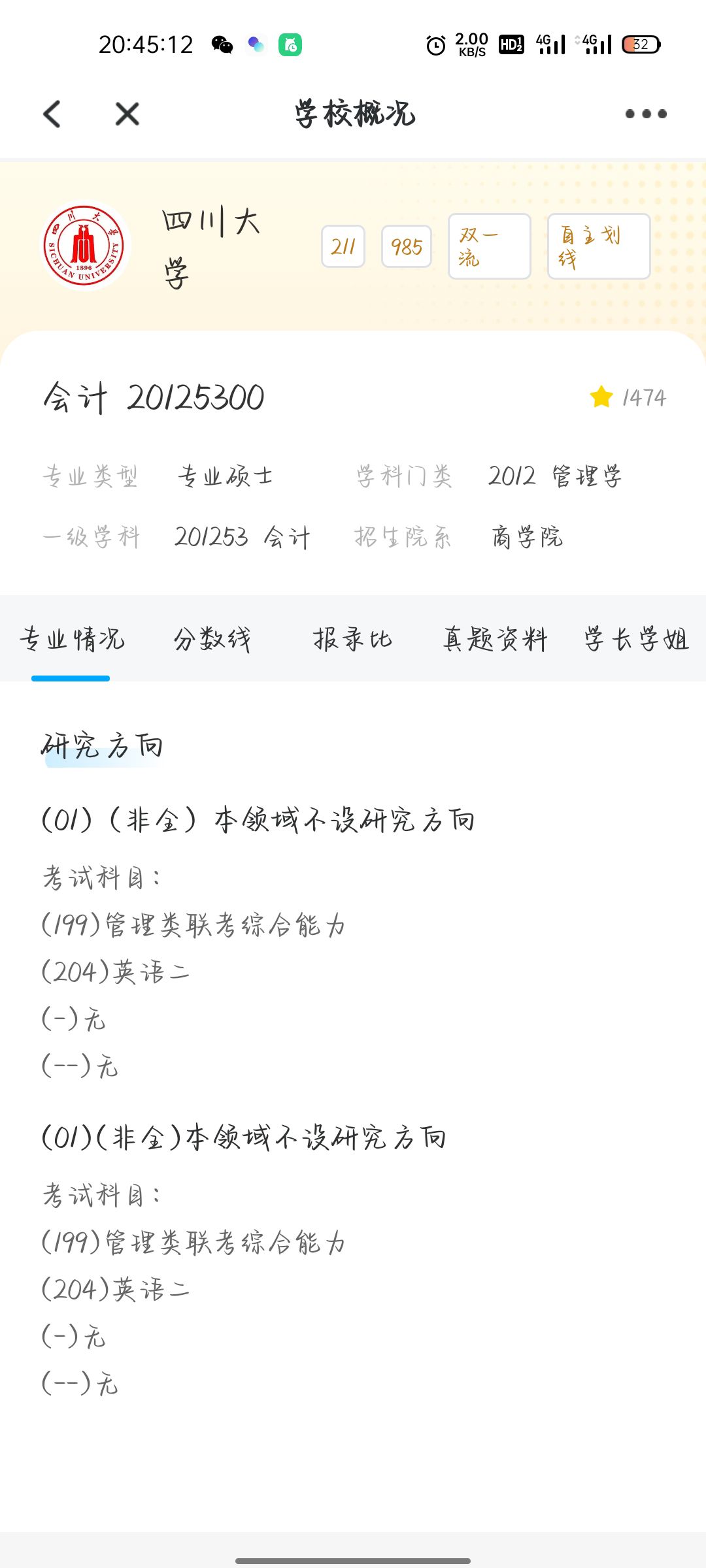Switch to the 分数线 tab

tap(212, 638)
